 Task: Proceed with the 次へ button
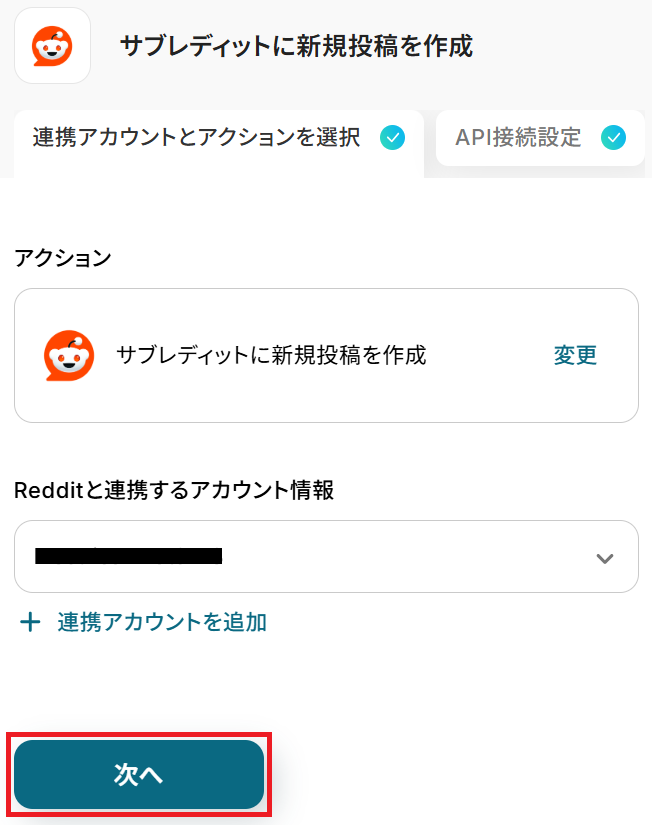tap(139, 775)
